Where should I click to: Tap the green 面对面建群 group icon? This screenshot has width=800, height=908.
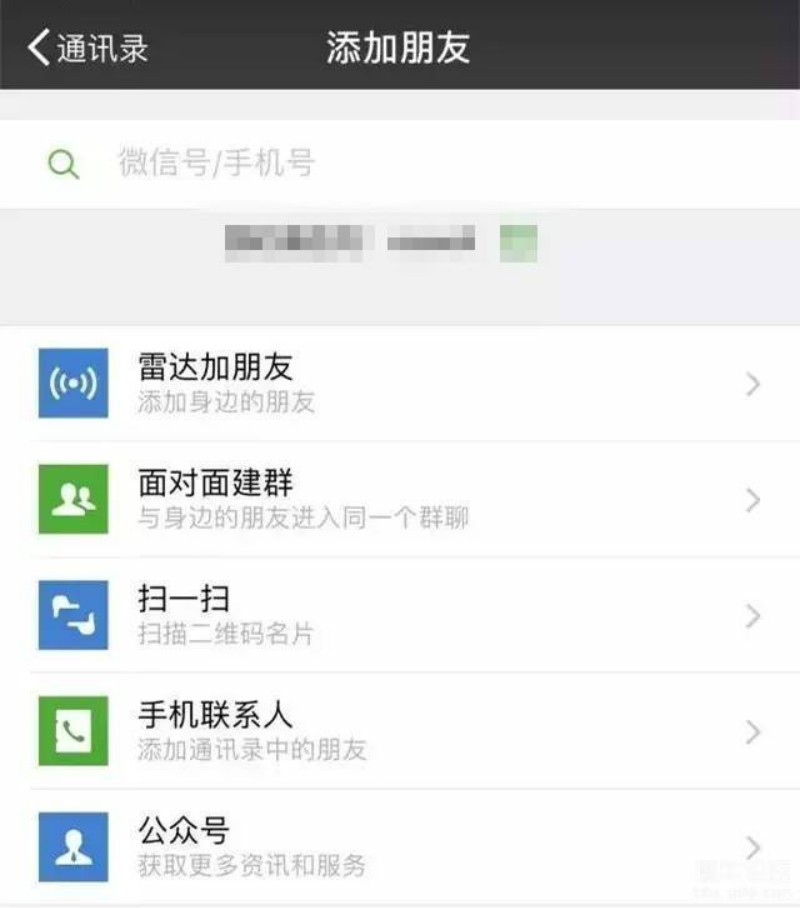click(72, 500)
